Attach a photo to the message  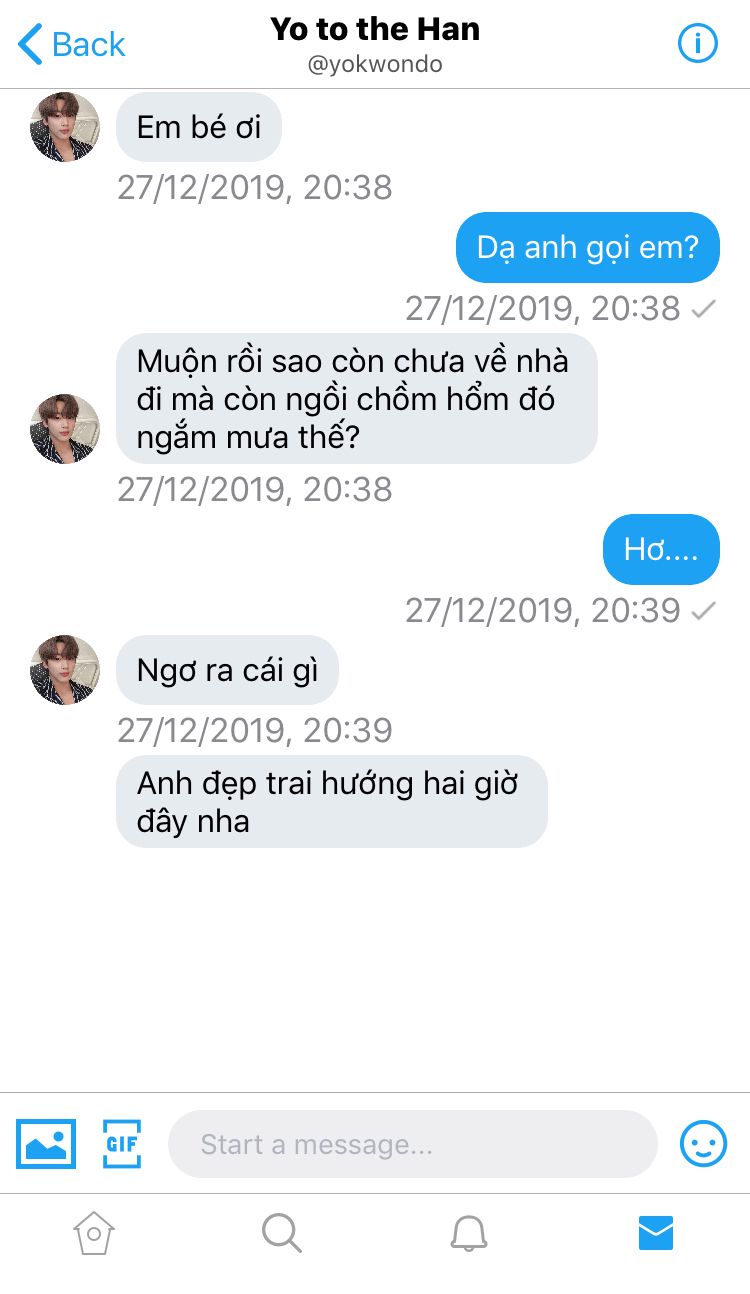coord(46,1143)
